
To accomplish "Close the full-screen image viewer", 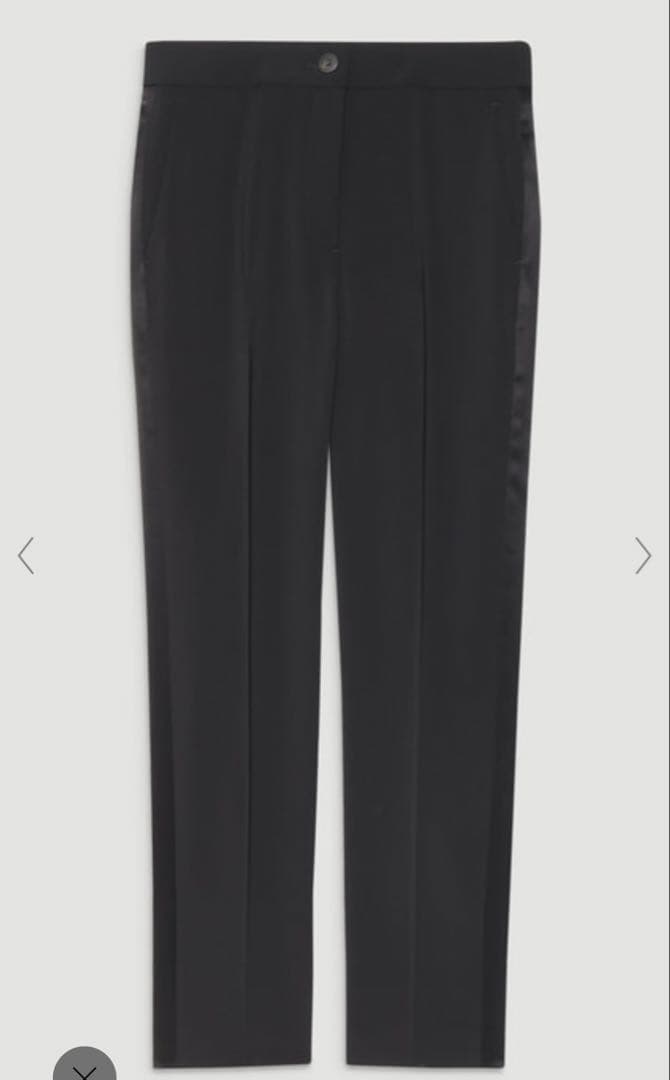I will coord(84,1067).
